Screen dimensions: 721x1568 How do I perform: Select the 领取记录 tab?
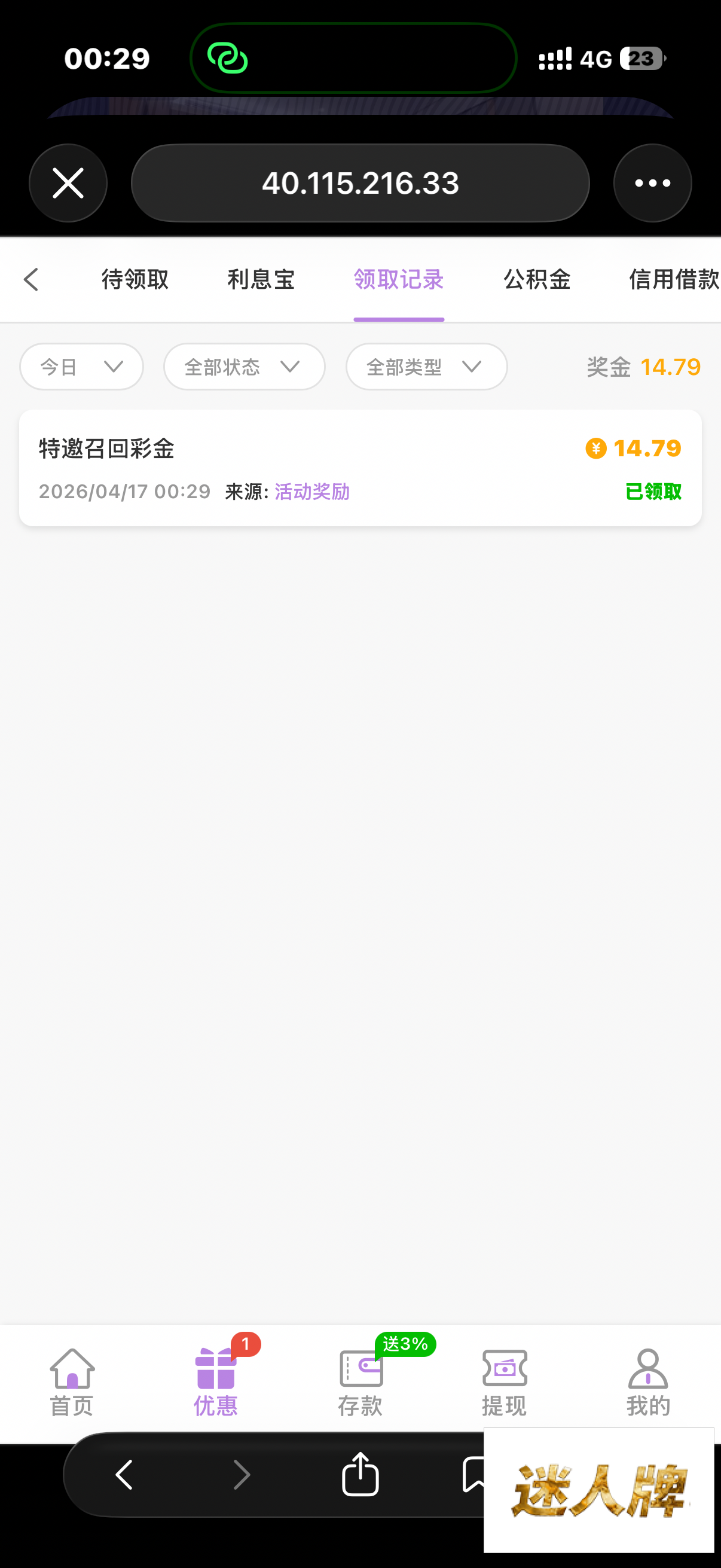(x=399, y=280)
